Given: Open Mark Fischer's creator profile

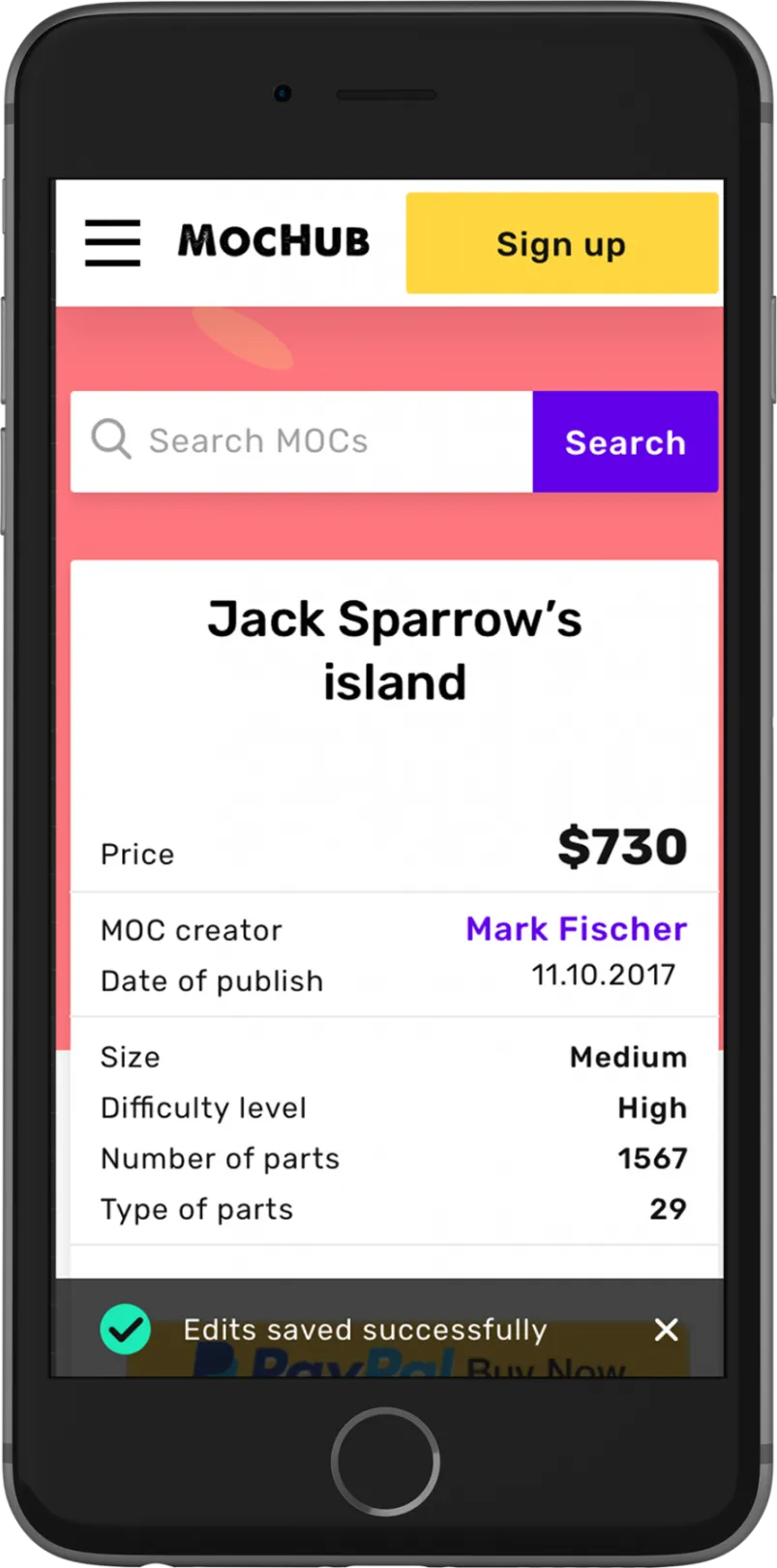Looking at the screenshot, I should (x=576, y=928).
